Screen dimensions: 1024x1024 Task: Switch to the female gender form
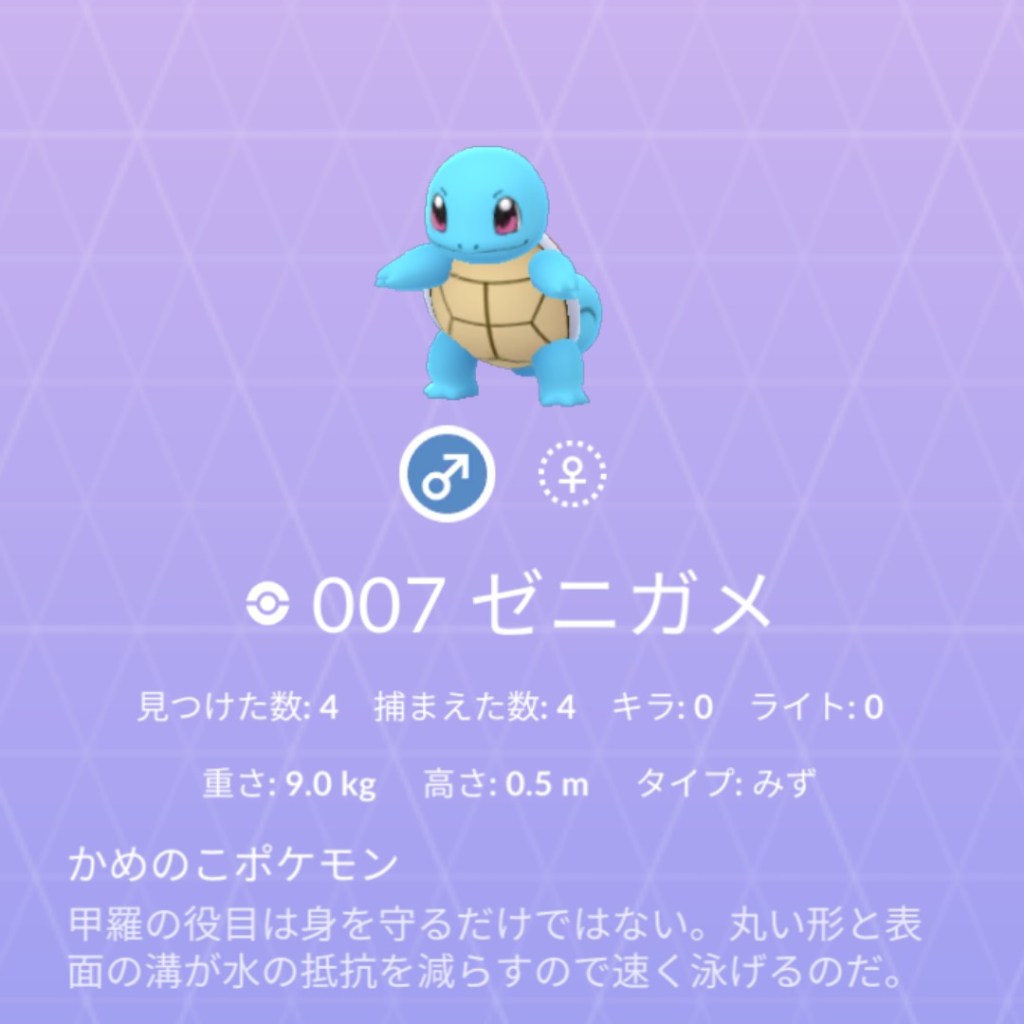pos(572,474)
